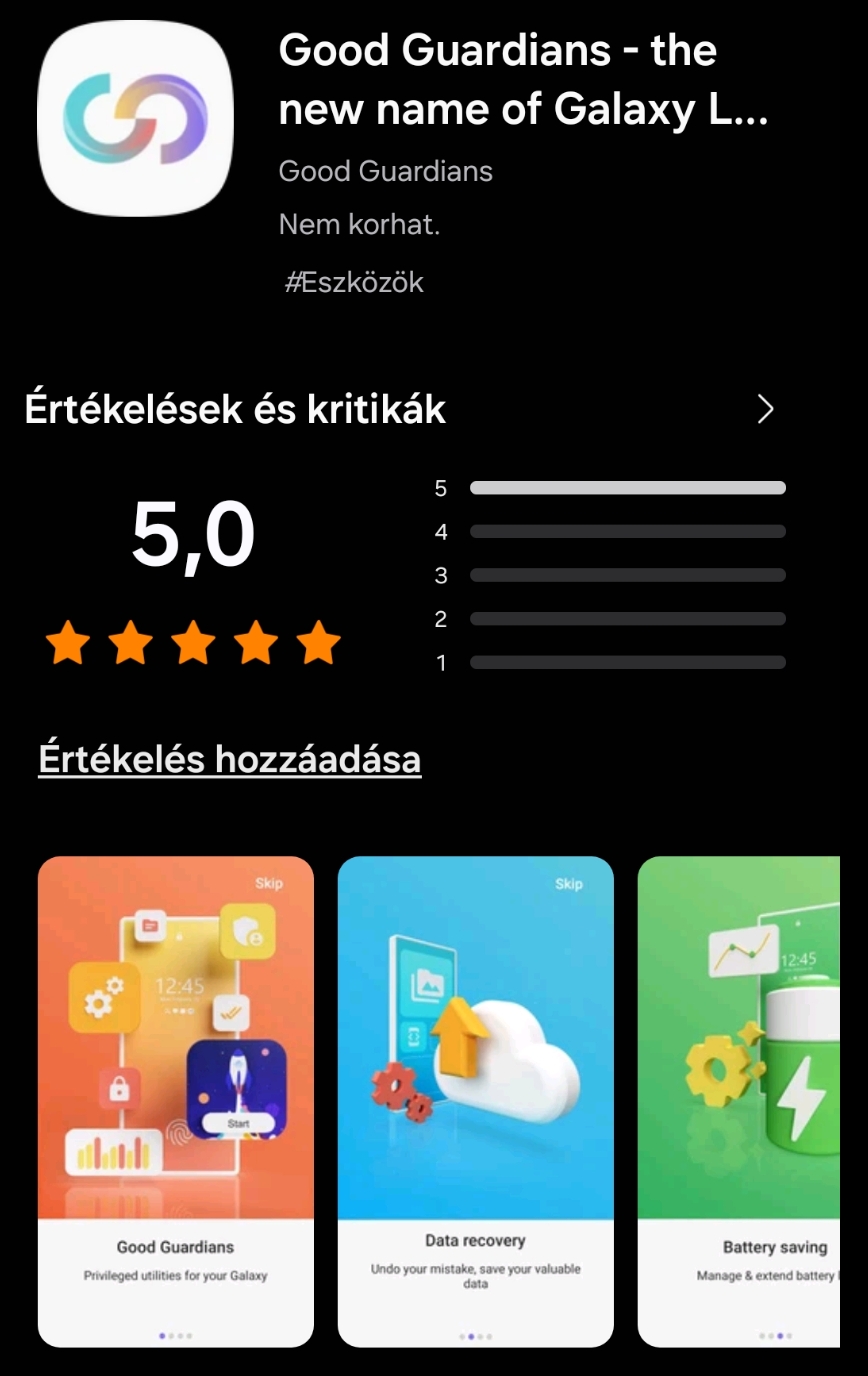The width and height of the screenshot is (868, 1376).
Task: View the Data recovery screenshot
Action: coord(475,1100)
